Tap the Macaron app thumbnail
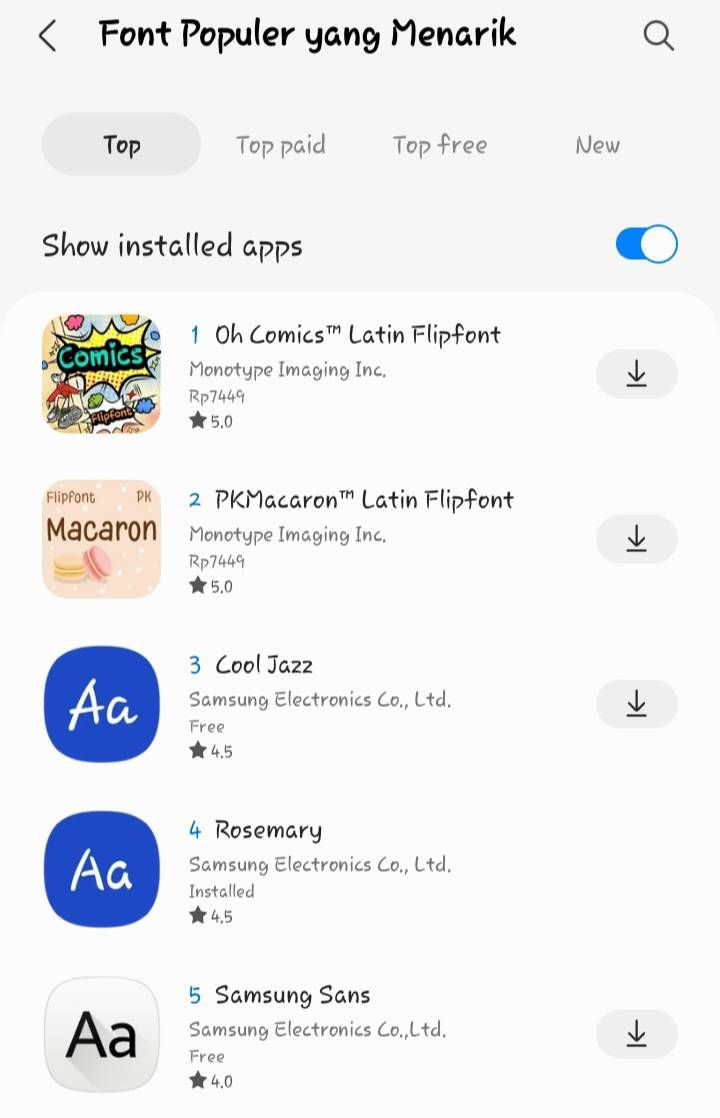The image size is (720, 1118). 101,539
